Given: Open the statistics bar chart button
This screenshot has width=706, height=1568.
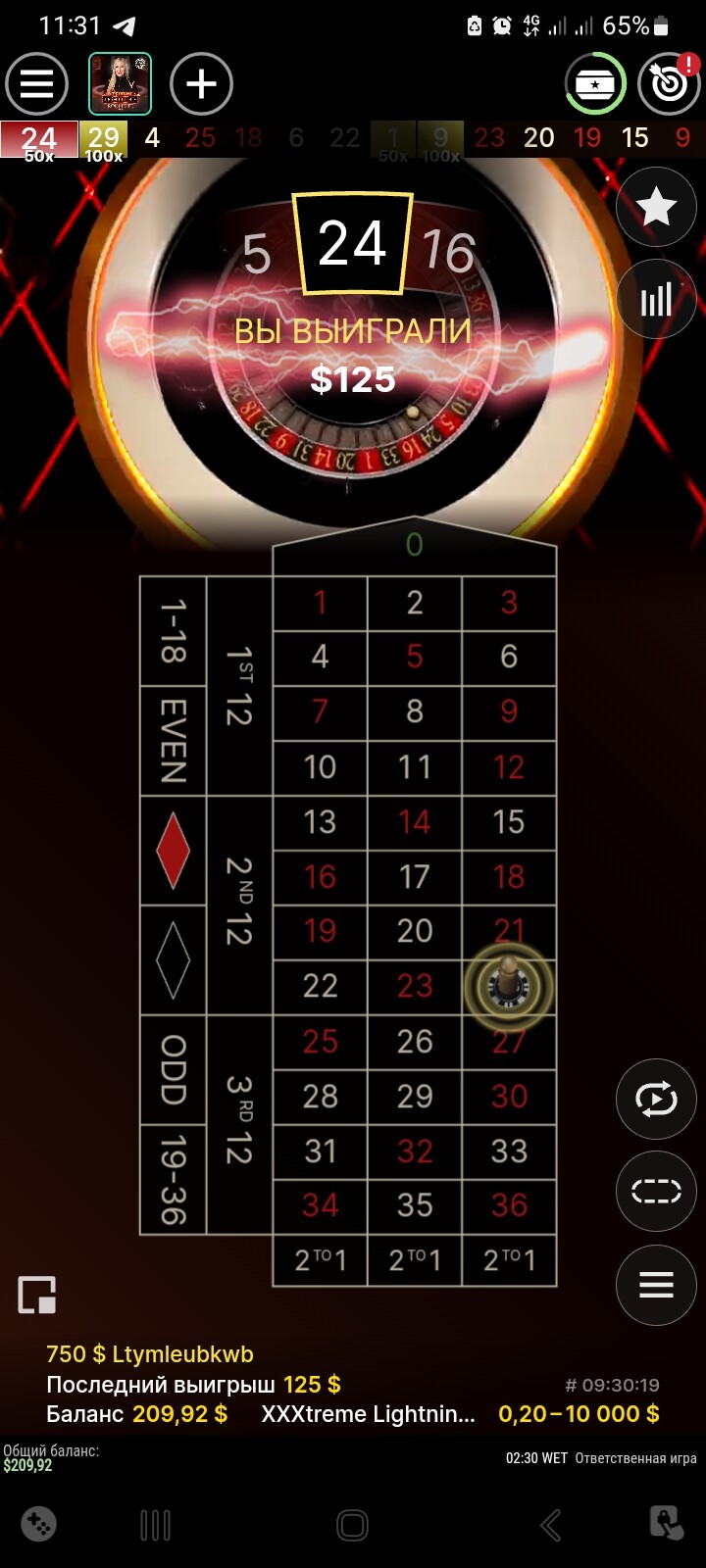Looking at the screenshot, I should pyautogui.click(x=656, y=299).
